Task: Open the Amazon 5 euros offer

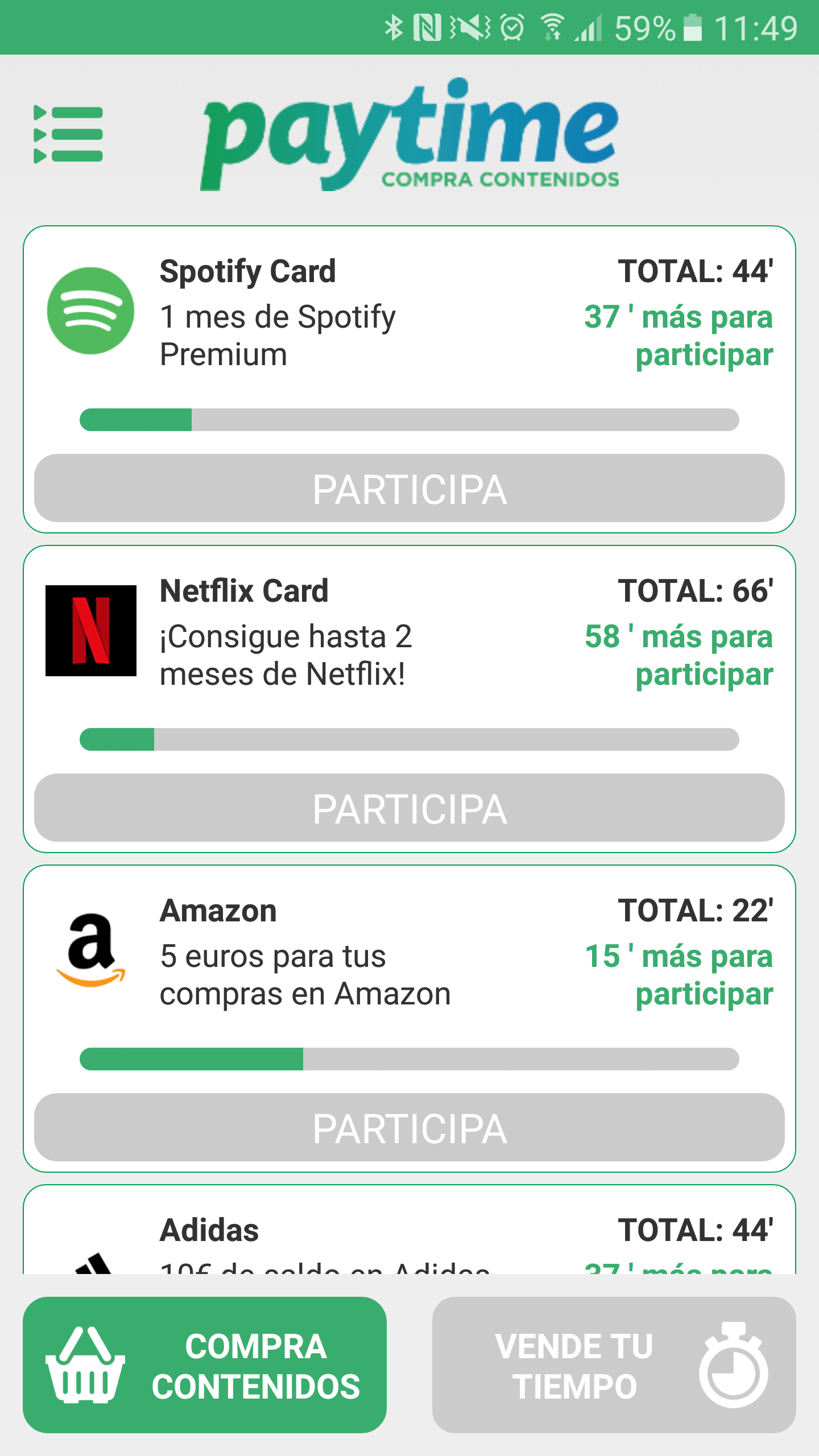Action: (409, 974)
